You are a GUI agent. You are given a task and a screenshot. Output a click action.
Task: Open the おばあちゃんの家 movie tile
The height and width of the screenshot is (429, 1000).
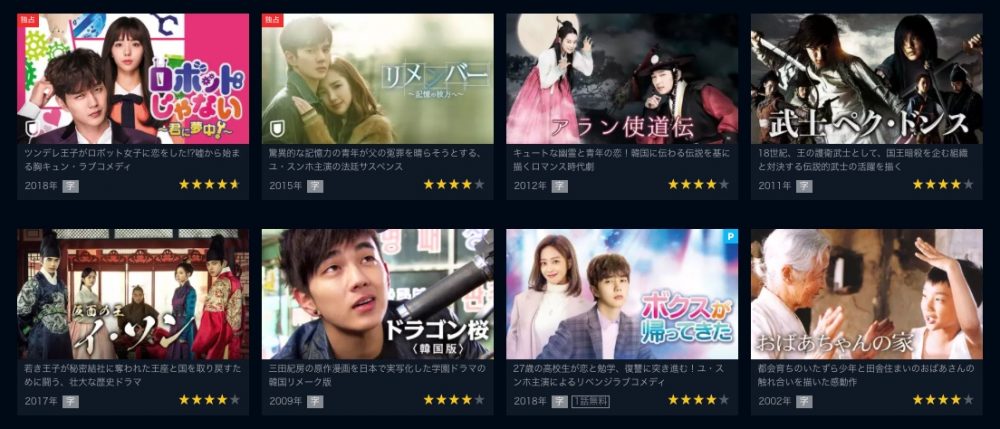pos(866,294)
